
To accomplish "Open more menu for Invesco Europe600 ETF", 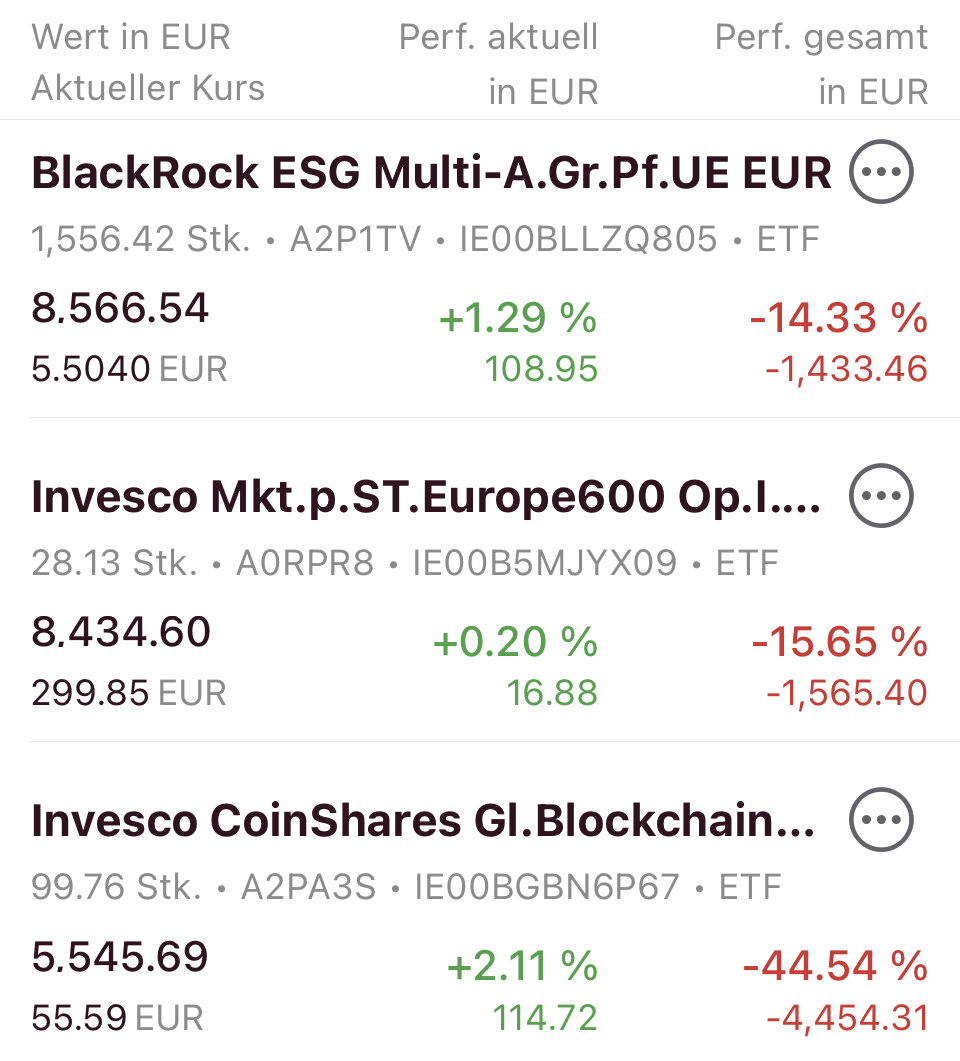I will coord(880,495).
